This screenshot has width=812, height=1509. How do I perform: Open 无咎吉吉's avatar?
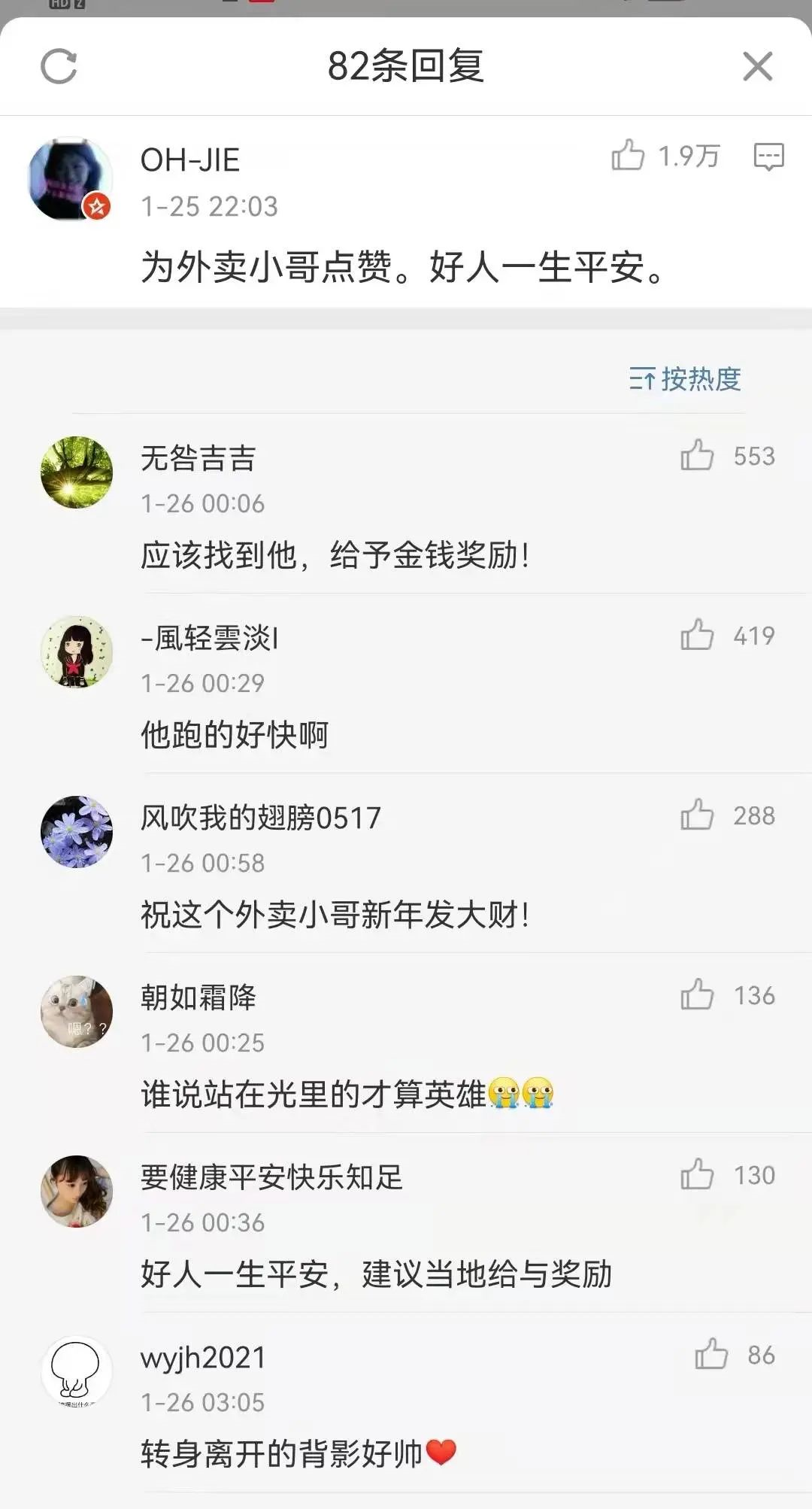pyautogui.click(x=76, y=472)
